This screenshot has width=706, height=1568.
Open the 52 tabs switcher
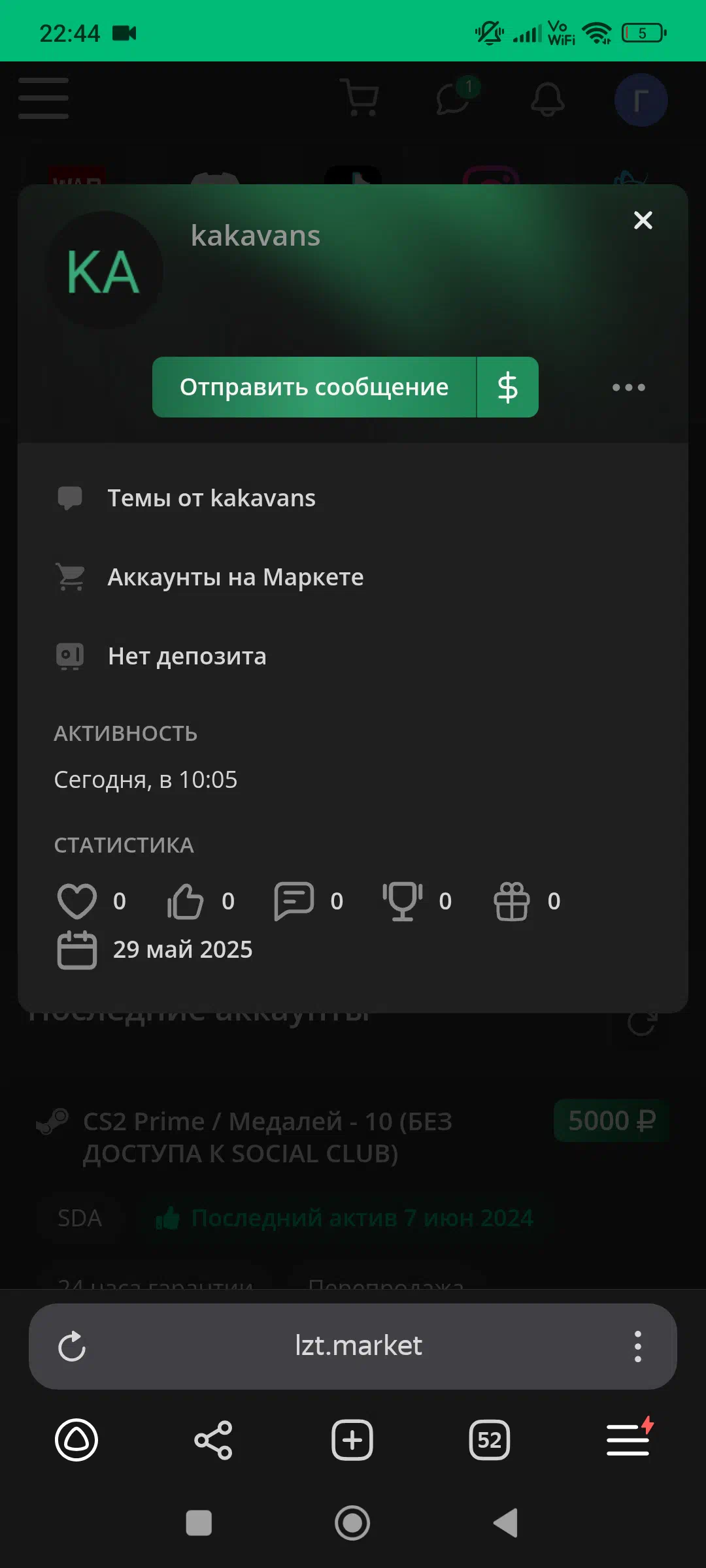pyautogui.click(x=490, y=1440)
